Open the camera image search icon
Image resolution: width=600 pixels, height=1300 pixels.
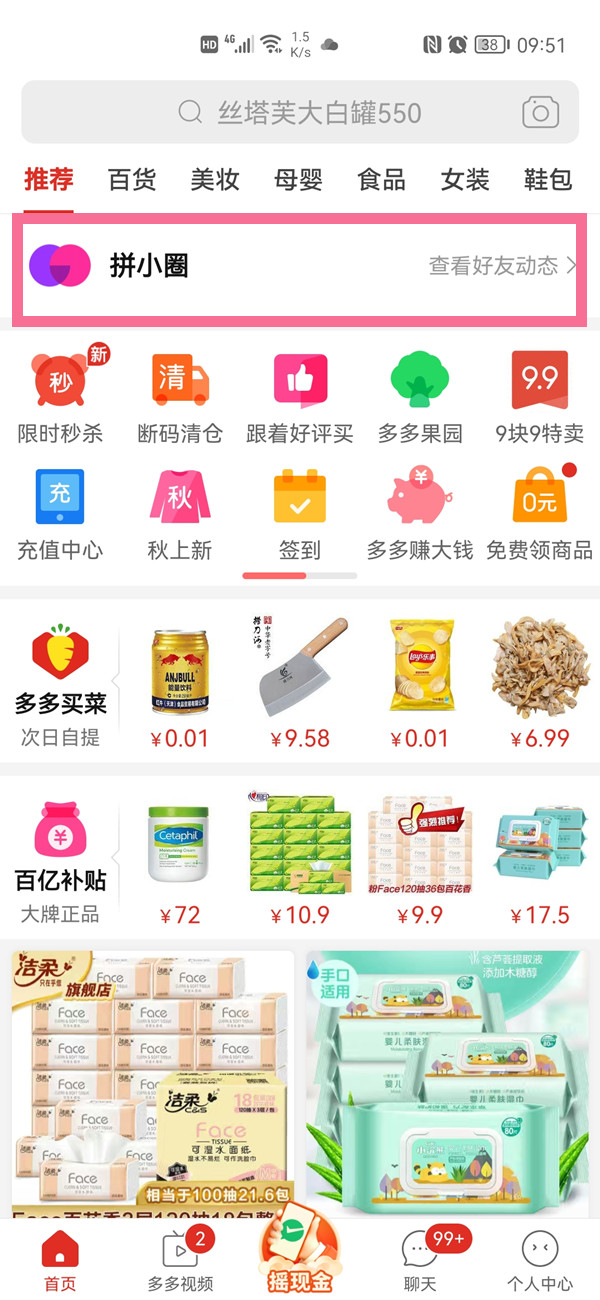pyautogui.click(x=540, y=112)
